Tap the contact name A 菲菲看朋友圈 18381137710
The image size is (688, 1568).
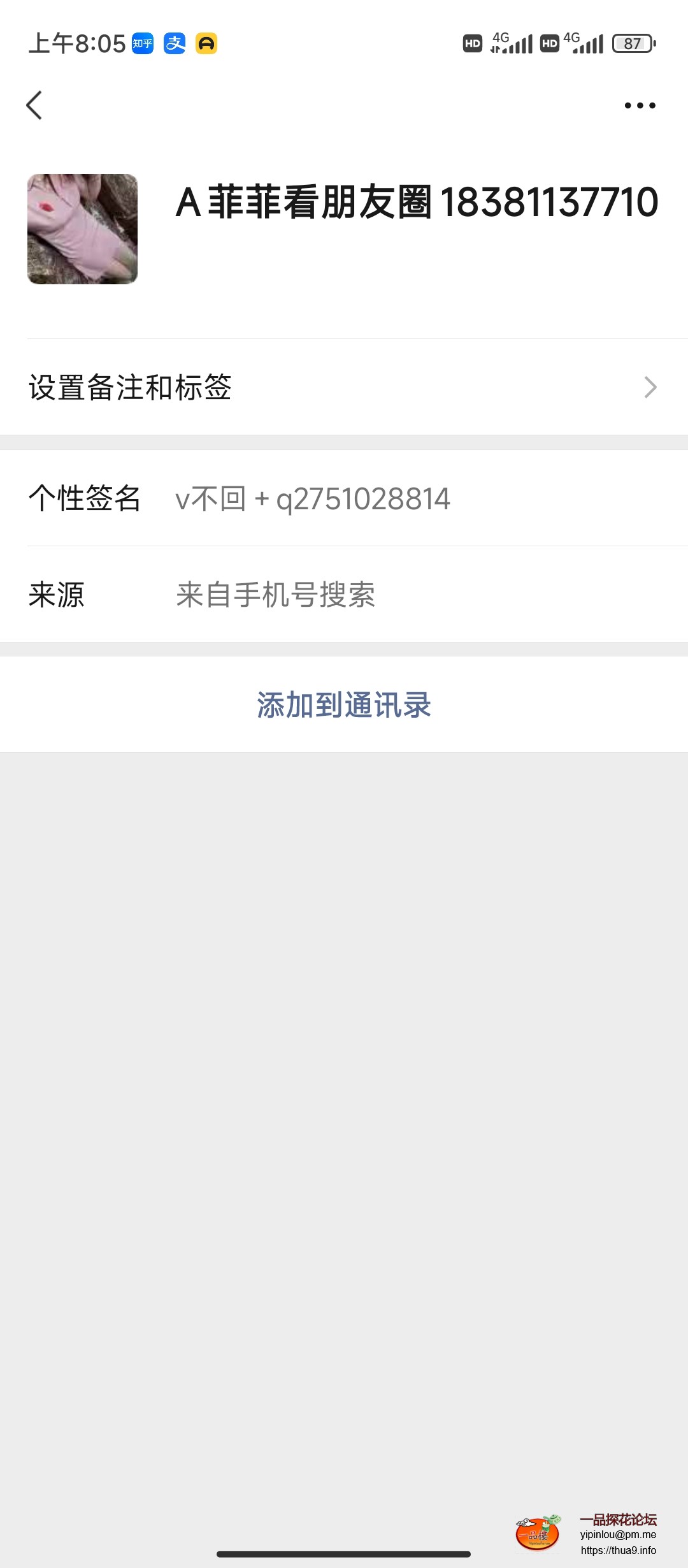tap(417, 203)
